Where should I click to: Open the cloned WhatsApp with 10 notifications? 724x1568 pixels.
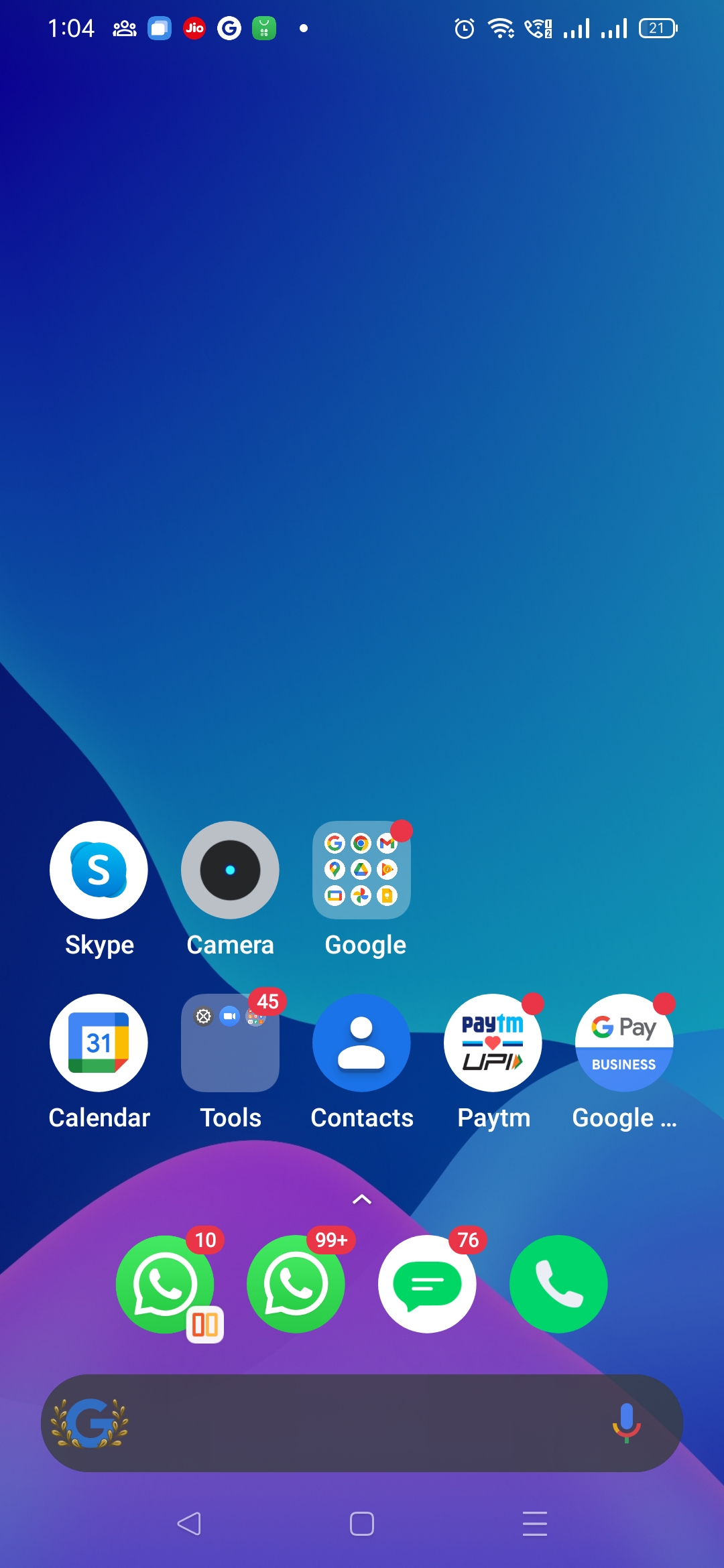[x=165, y=1284]
